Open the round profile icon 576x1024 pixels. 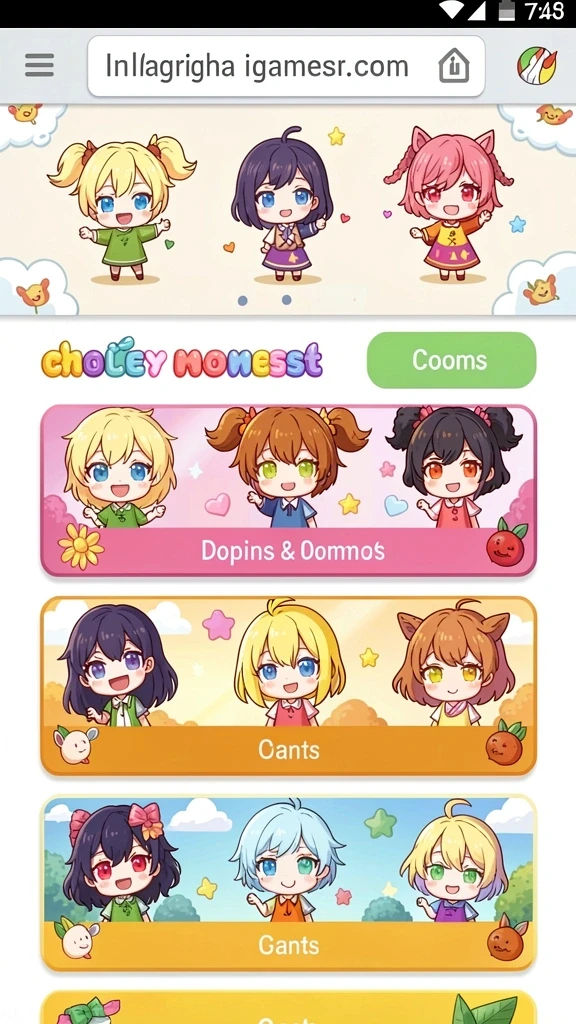(x=536, y=66)
